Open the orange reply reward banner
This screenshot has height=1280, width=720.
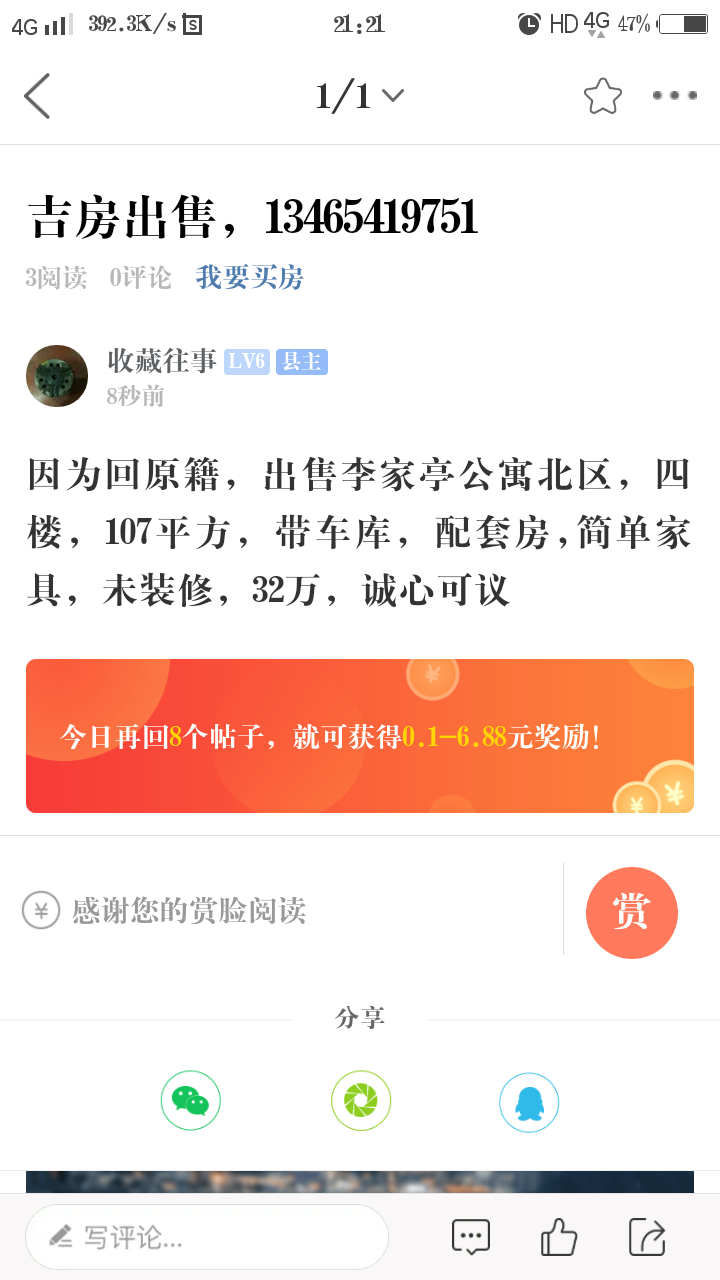[x=360, y=736]
